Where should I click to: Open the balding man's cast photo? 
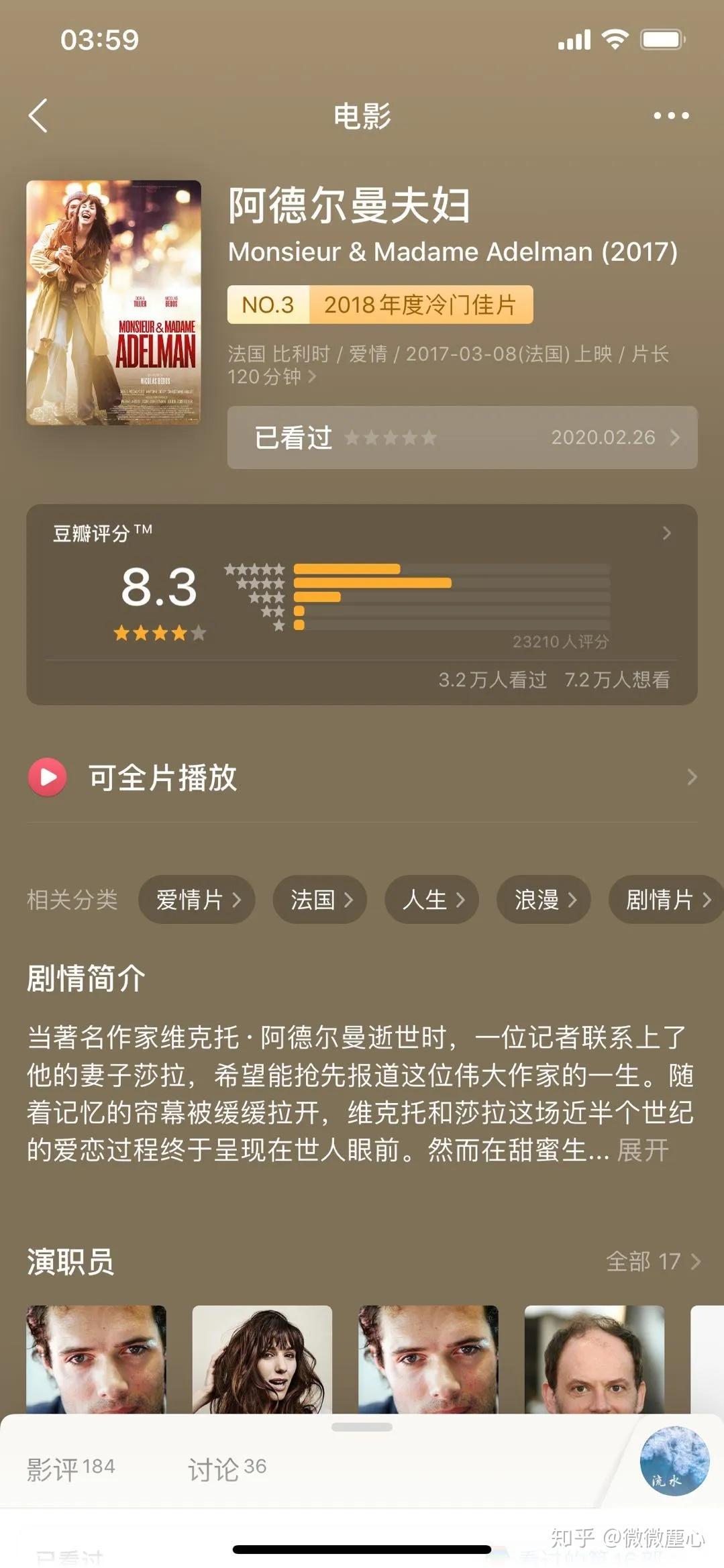coord(594,1359)
